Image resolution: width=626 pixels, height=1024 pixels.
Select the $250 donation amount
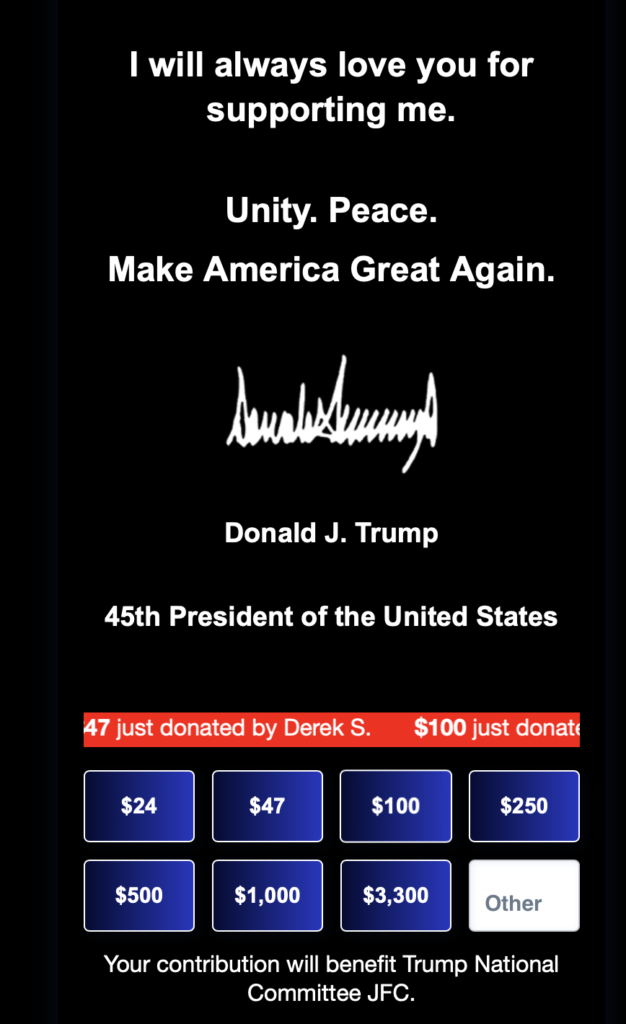[524, 806]
